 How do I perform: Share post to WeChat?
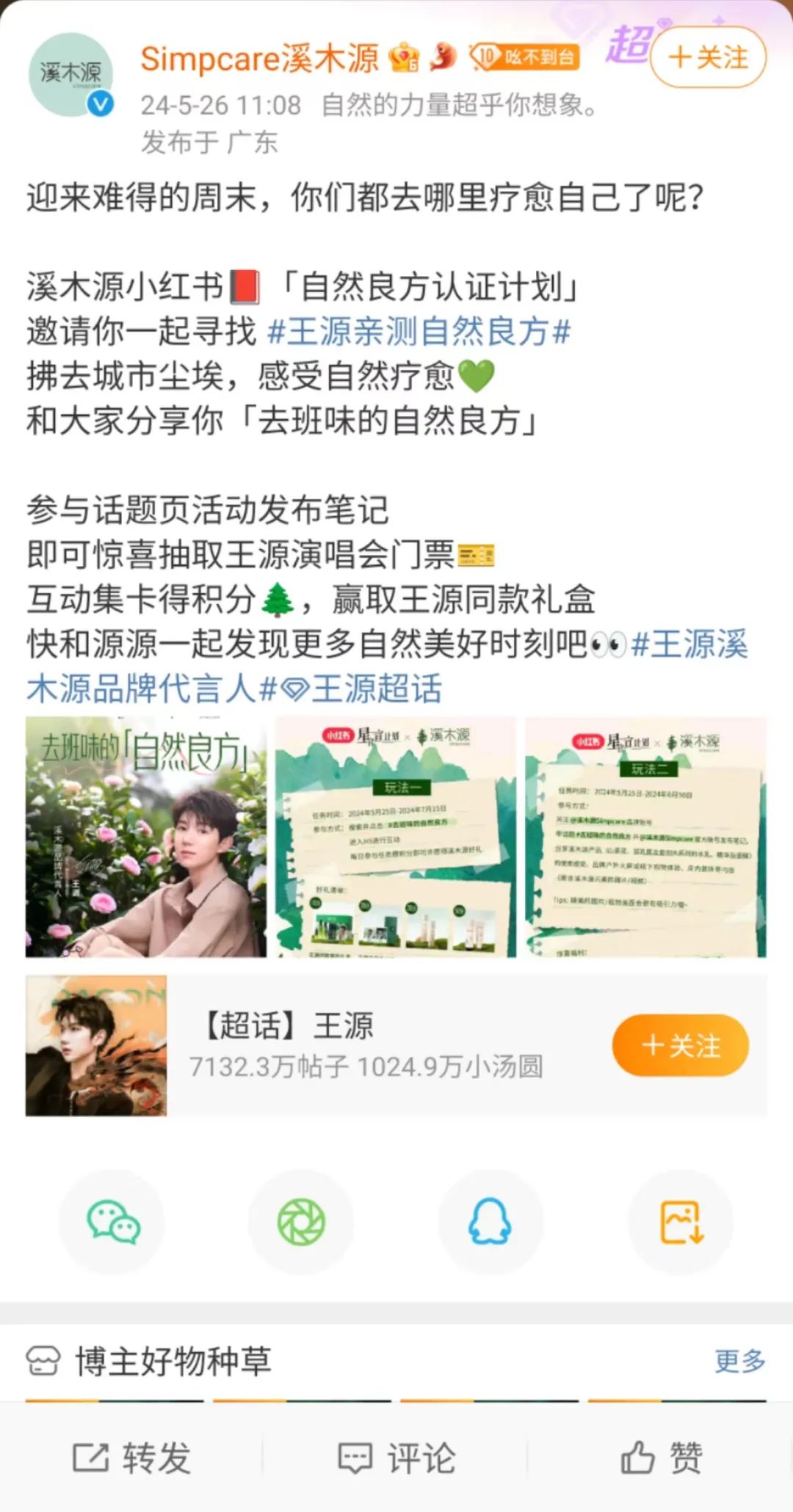click(112, 1222)
